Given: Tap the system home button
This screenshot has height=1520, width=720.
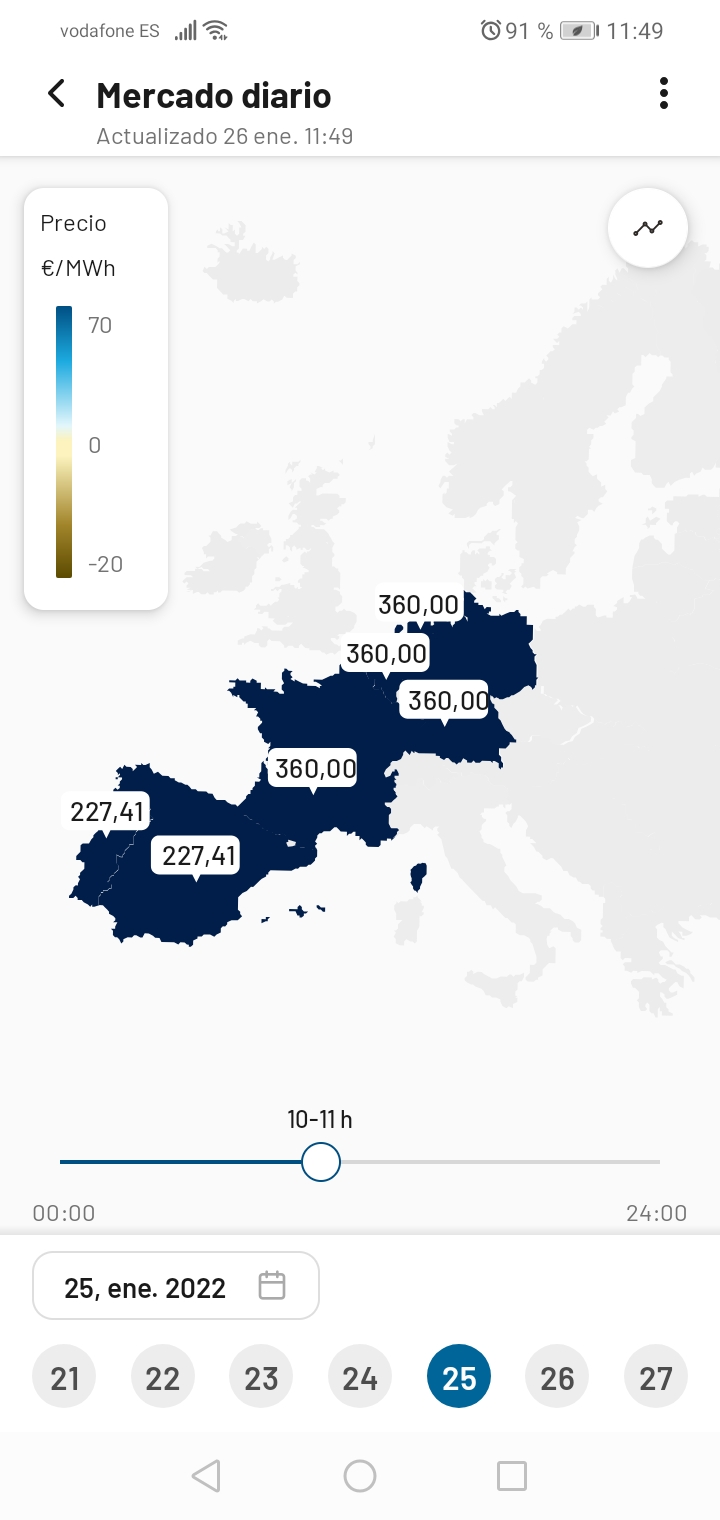Looking at the screenshot, I should pyautogui.click(x=360, y=1475).
